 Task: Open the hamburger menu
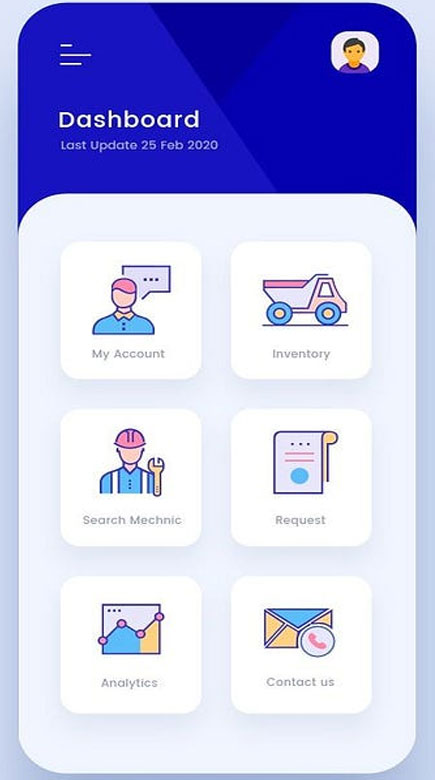click(75, 55)
